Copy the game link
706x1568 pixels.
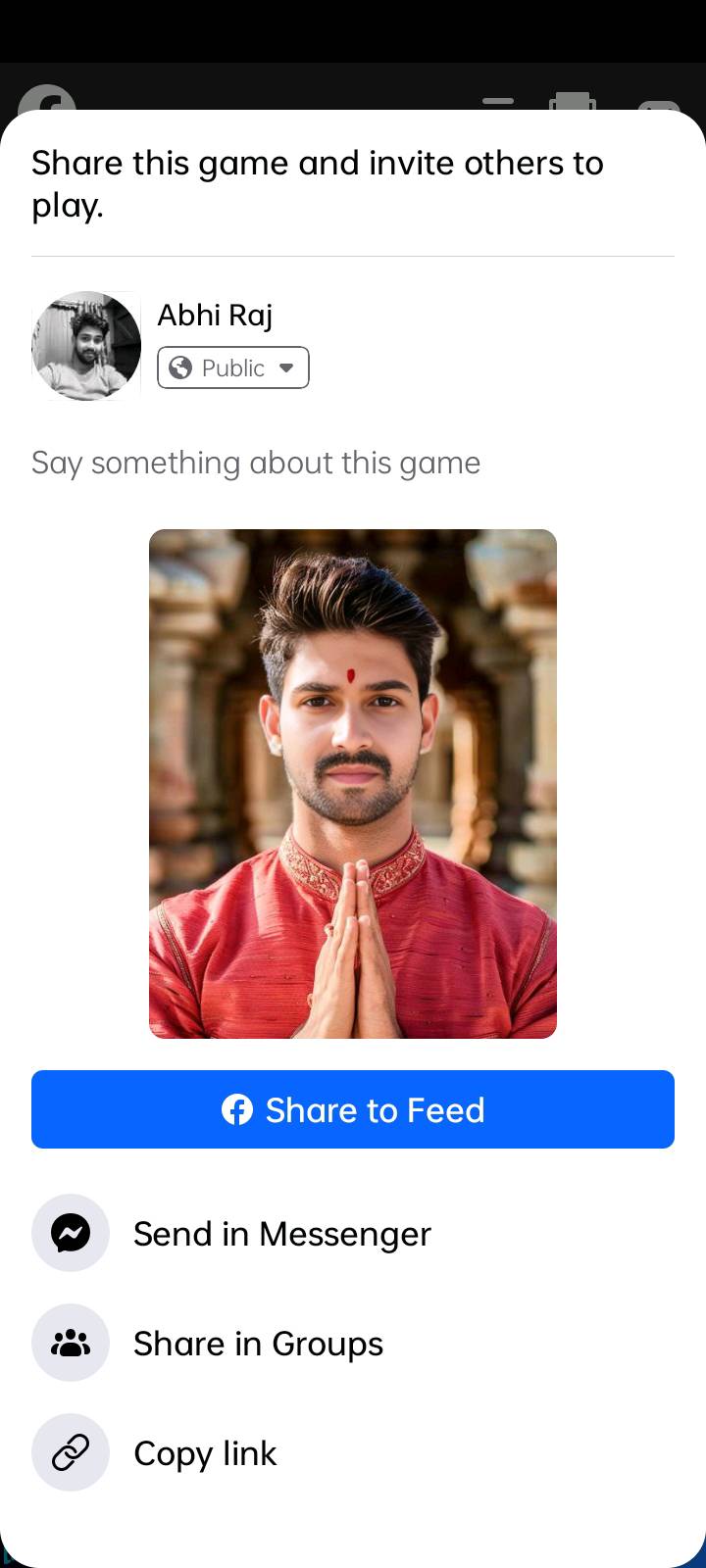[353, 1452]
